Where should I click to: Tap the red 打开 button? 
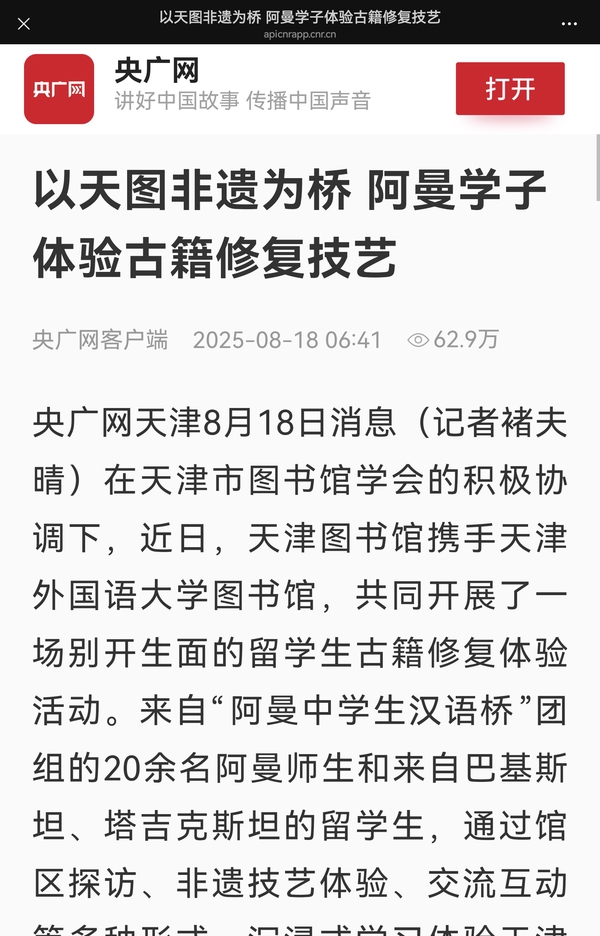(510, 89)
